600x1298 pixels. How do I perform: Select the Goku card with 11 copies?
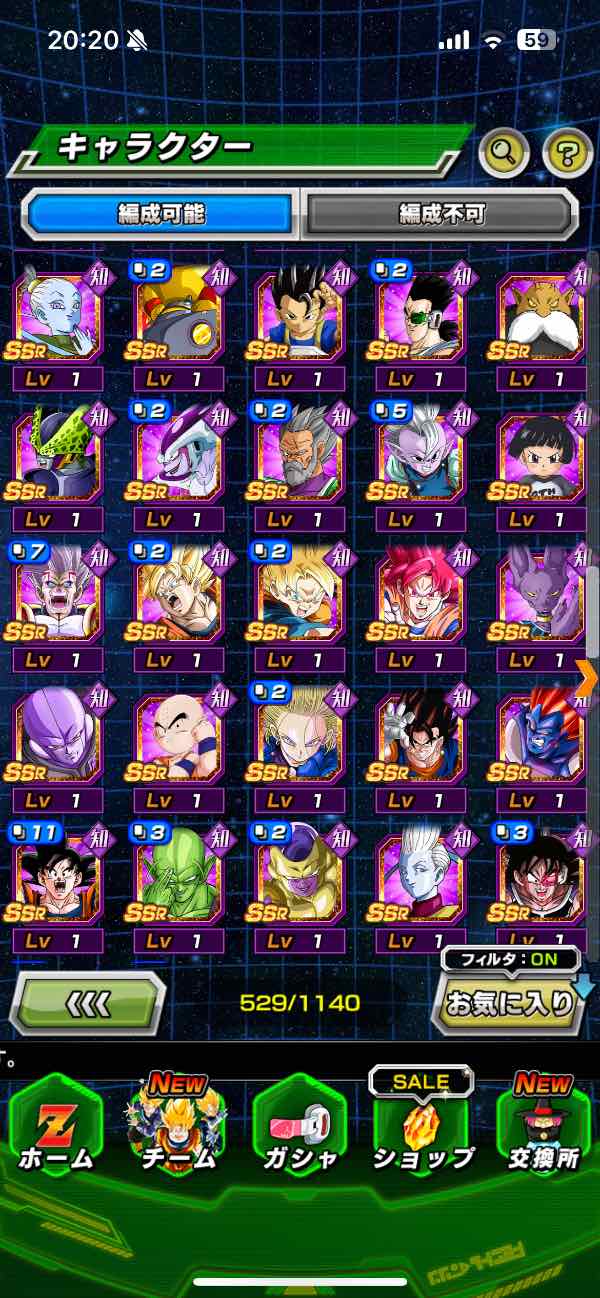click(x=58, y=878)
